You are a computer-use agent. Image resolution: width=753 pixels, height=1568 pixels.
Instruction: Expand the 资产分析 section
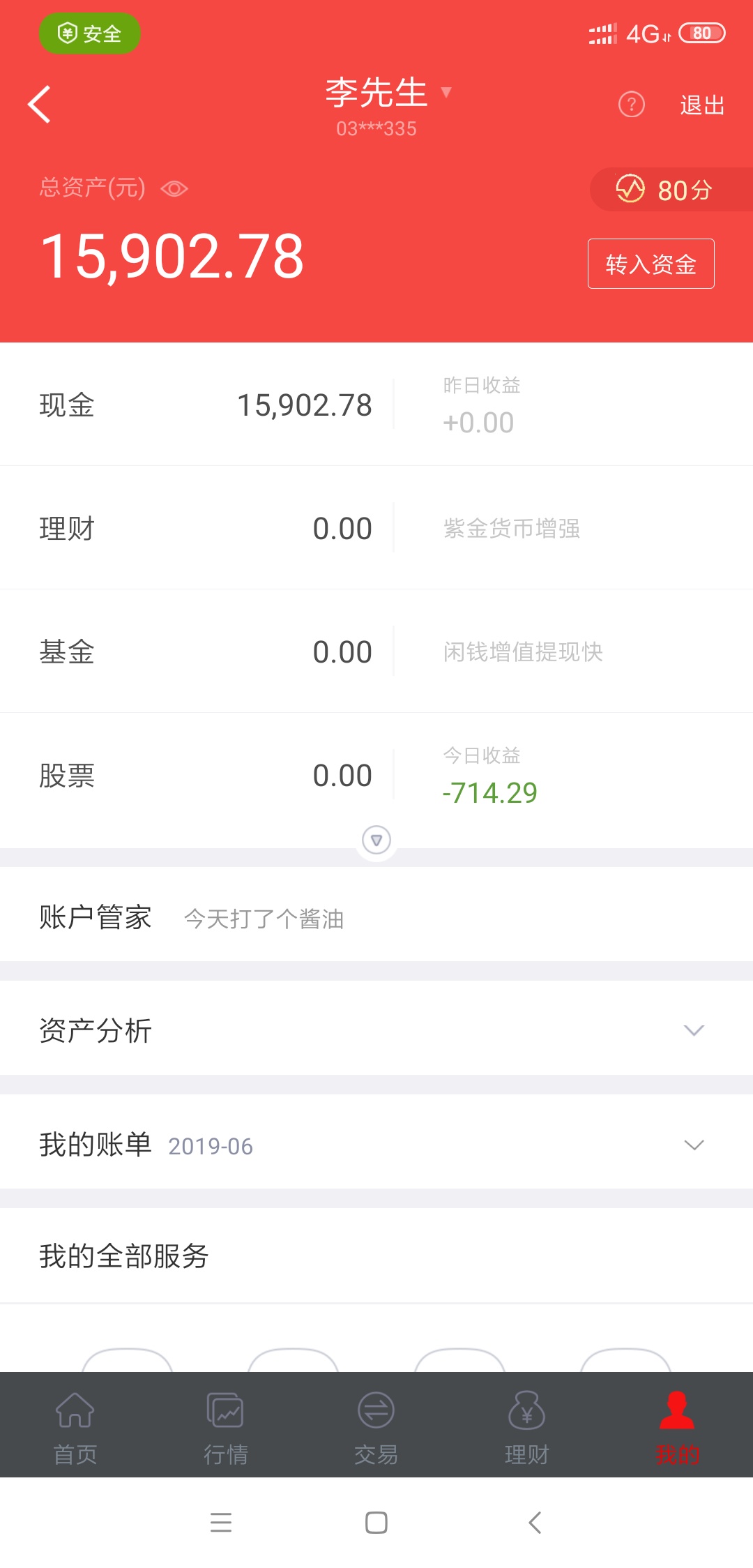pos(376,1030)
